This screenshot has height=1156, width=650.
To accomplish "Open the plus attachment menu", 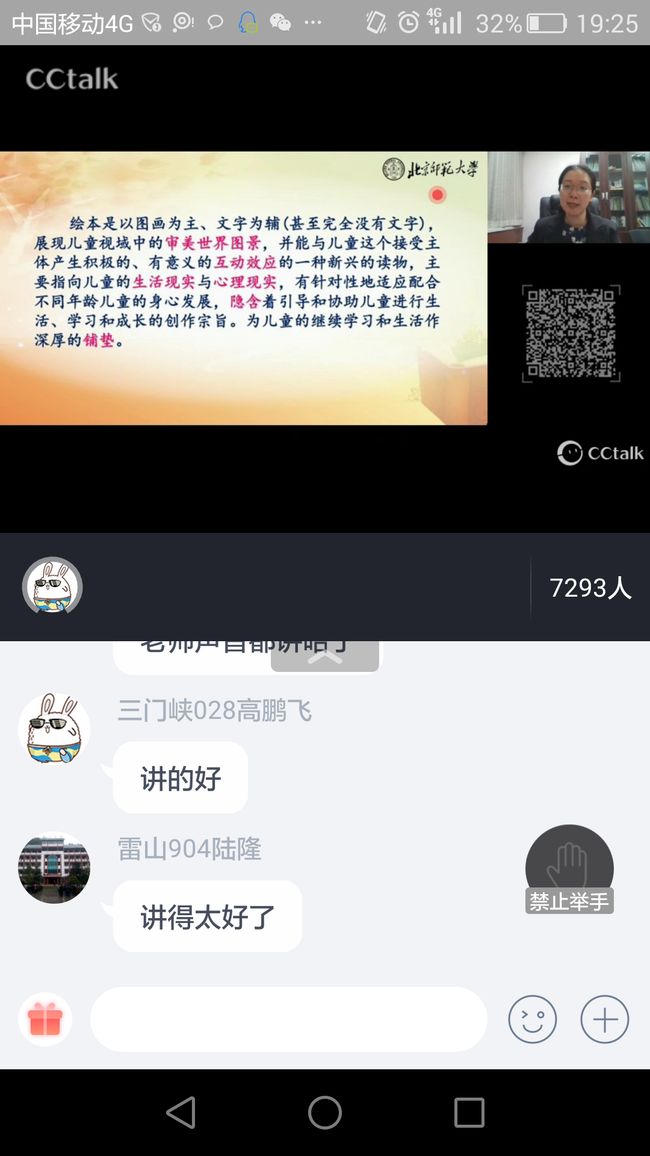I will [604, 1020].
